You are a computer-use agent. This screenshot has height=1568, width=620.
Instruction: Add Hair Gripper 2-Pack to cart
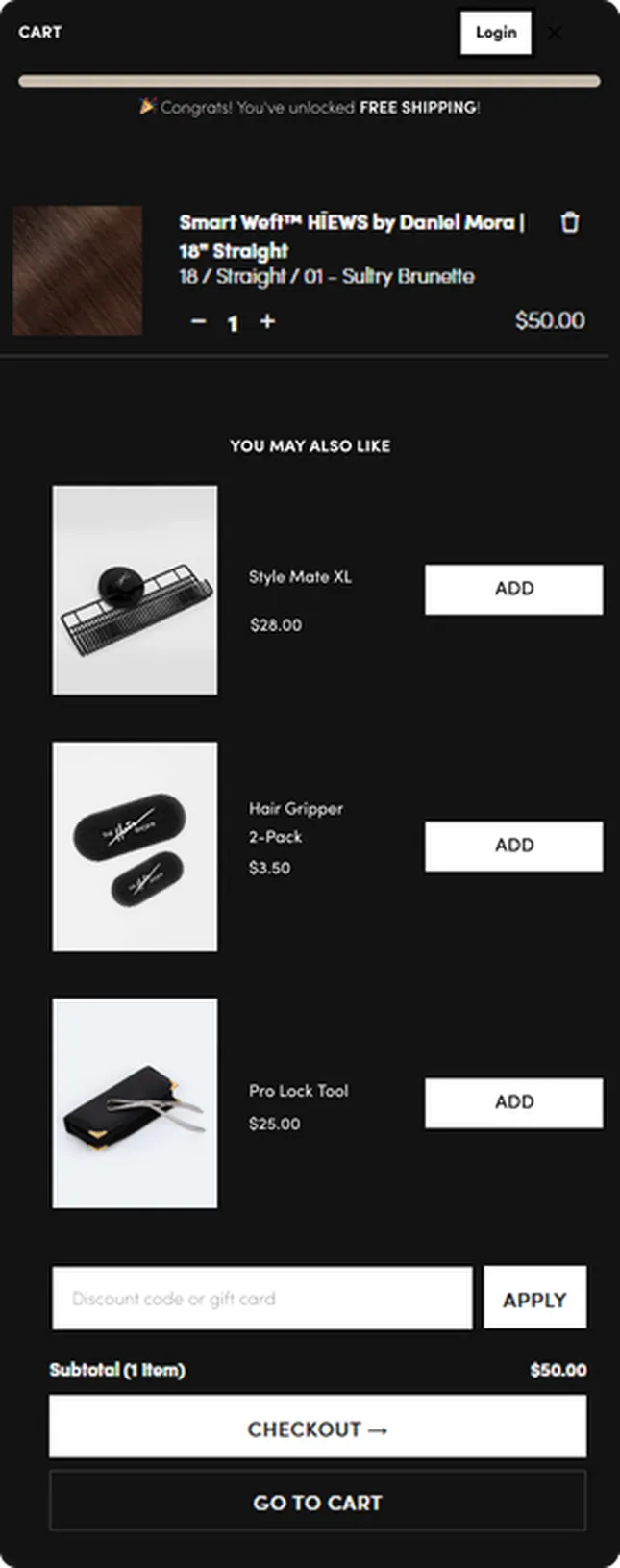coord(513,846)
